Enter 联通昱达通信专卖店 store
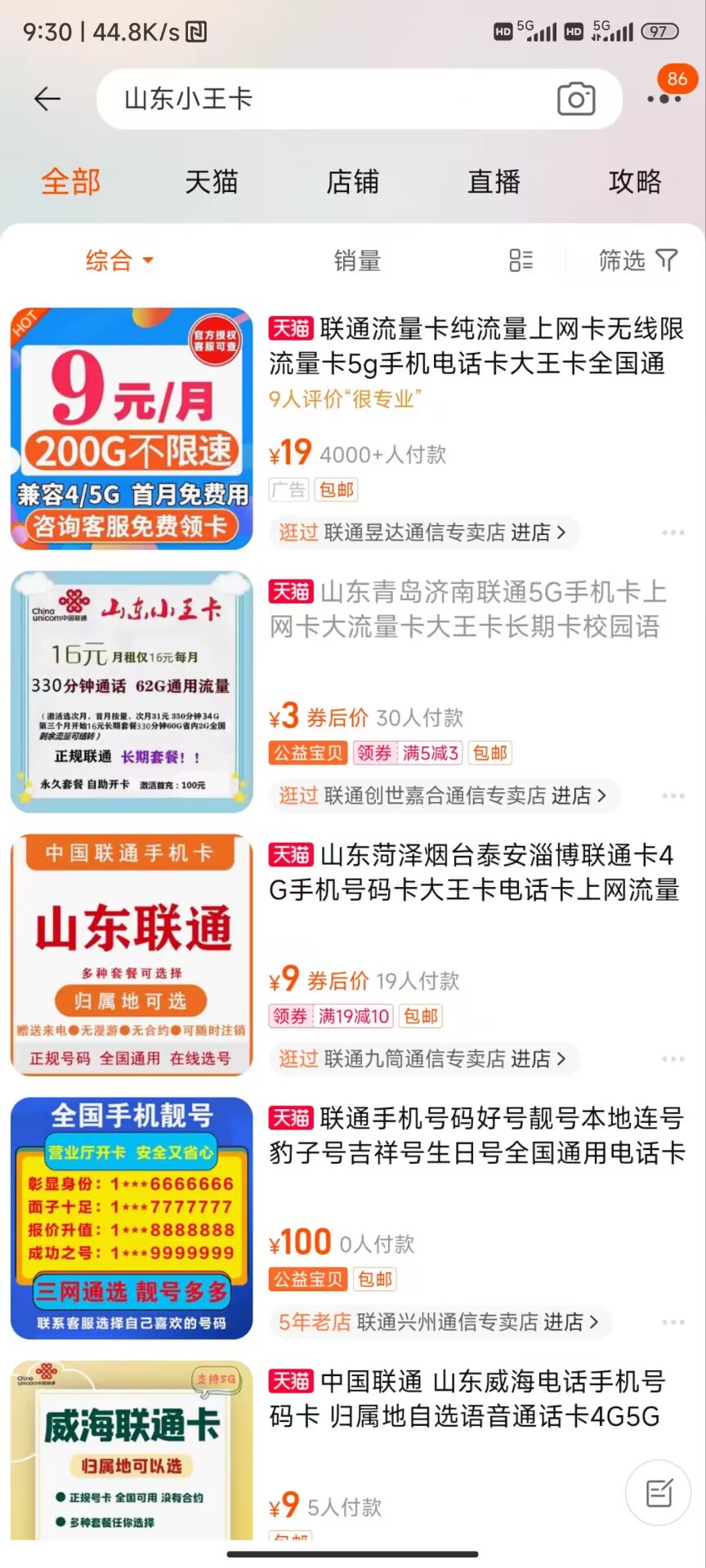 (422, 532)
